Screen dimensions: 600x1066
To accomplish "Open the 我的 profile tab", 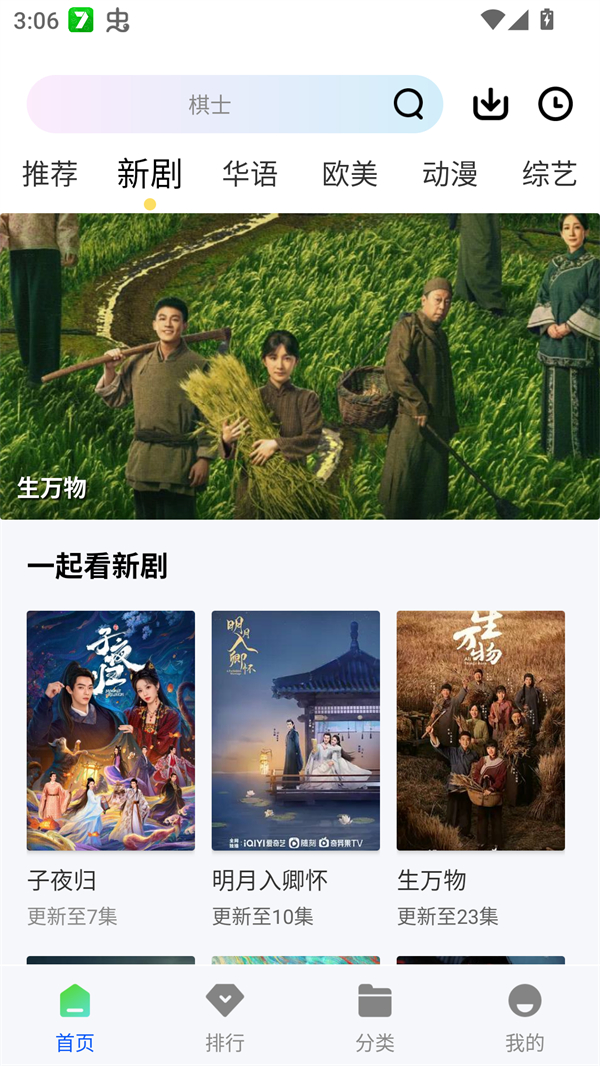I will [524, 1017].
